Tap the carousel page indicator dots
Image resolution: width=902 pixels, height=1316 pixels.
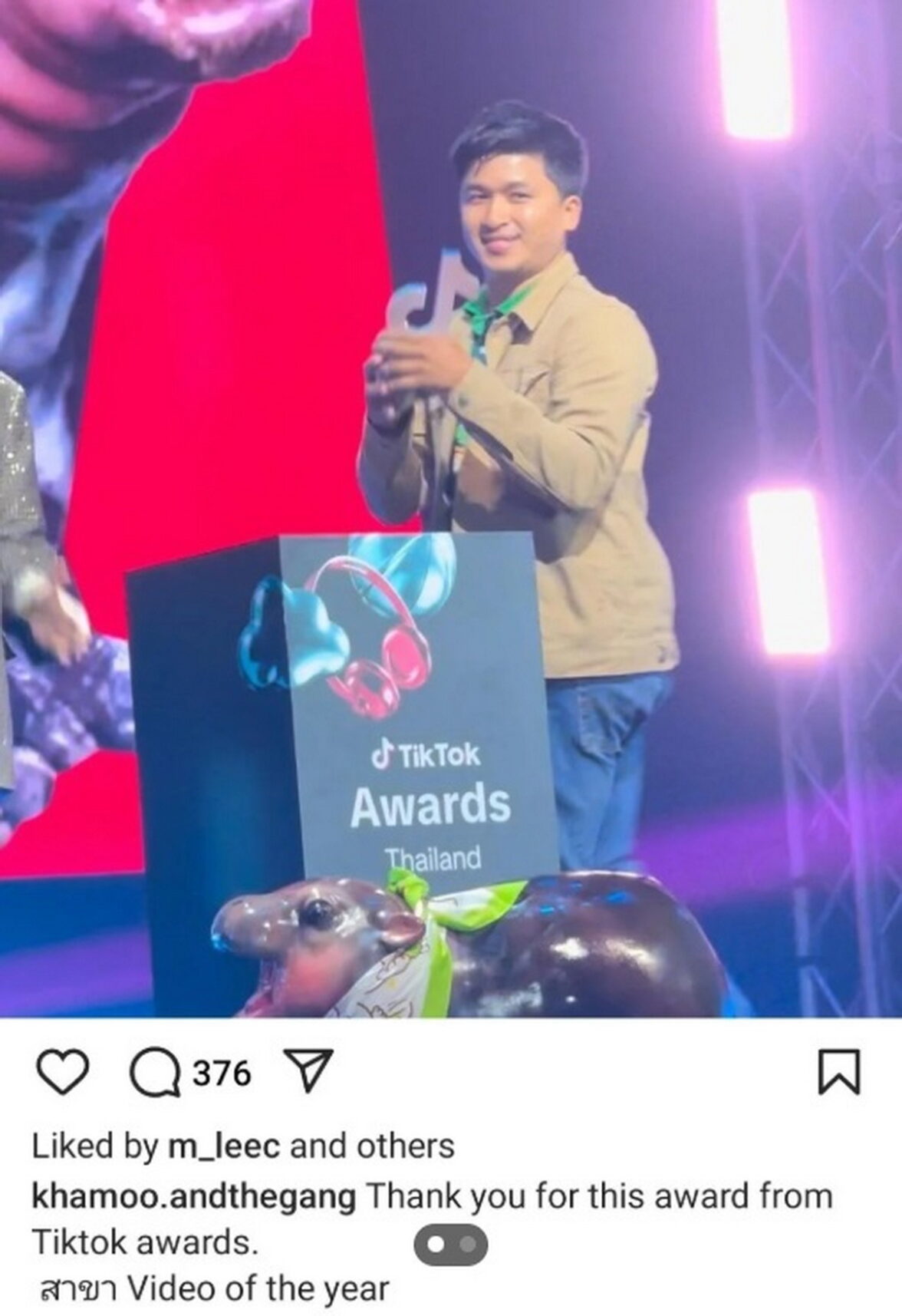[x=450, y=1245]
